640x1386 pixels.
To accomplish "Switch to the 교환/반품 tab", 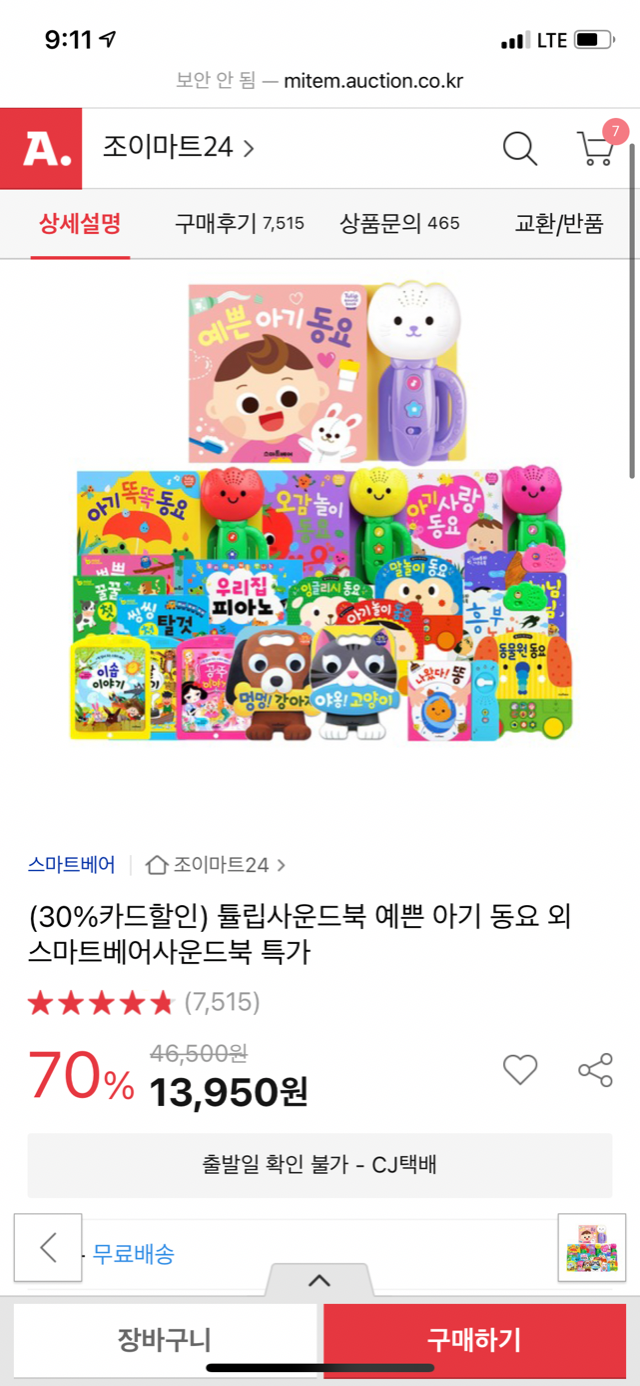I will click(559, 223).
